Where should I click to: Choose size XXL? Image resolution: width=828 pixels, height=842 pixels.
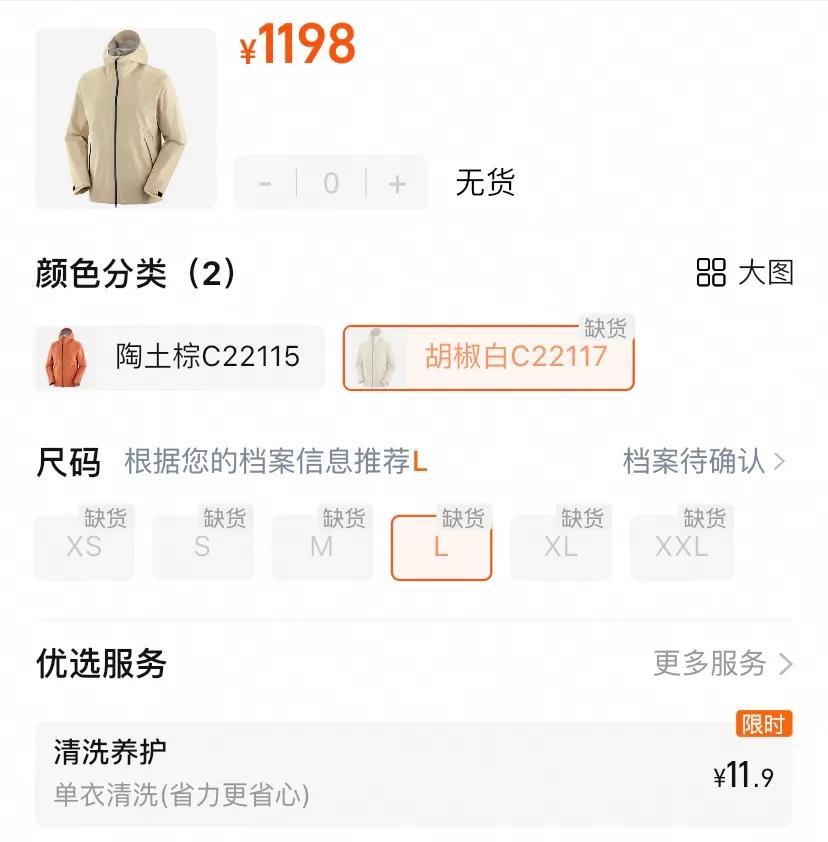point(681,547)
